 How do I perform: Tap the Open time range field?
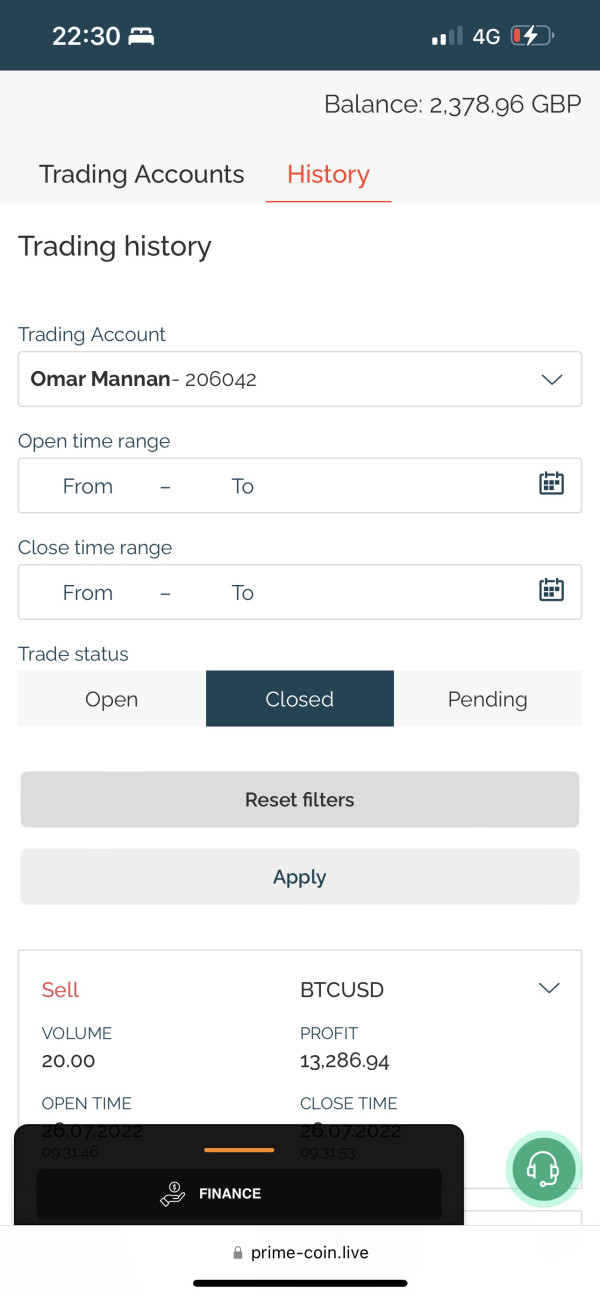[x=300, y=486]
